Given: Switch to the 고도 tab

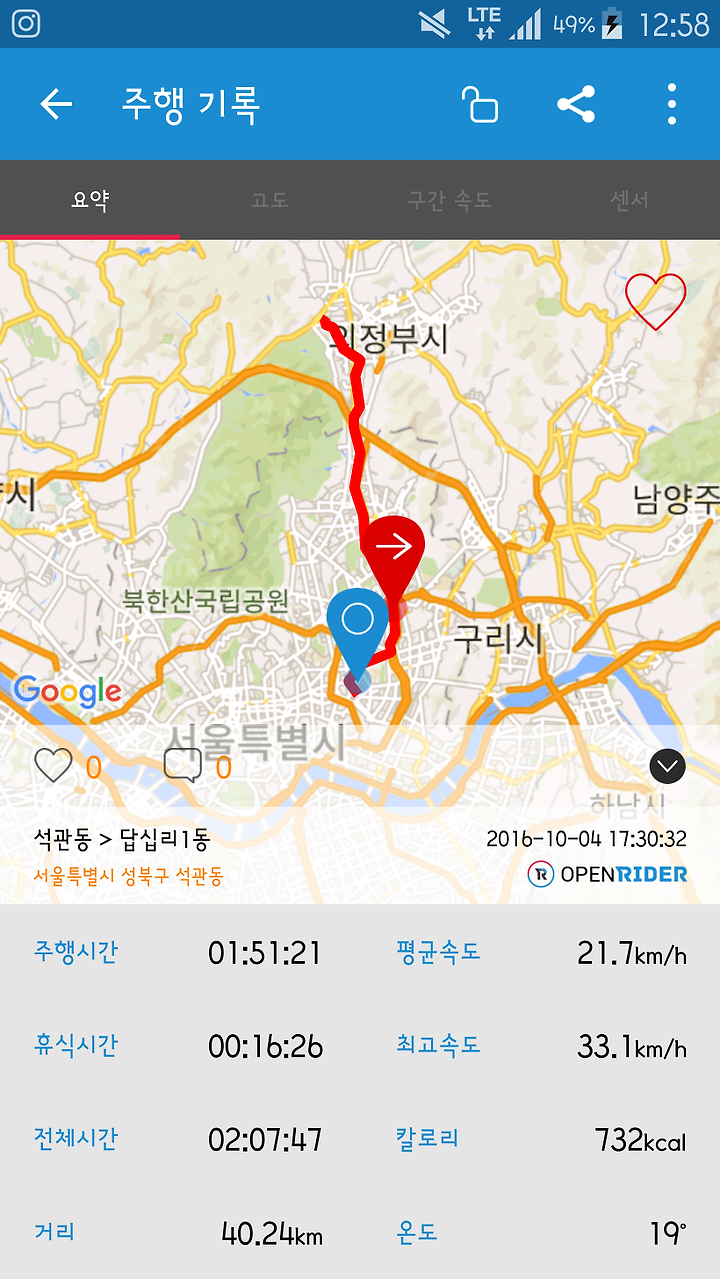Looking at the screenshot, I should [x=270, y=200].
